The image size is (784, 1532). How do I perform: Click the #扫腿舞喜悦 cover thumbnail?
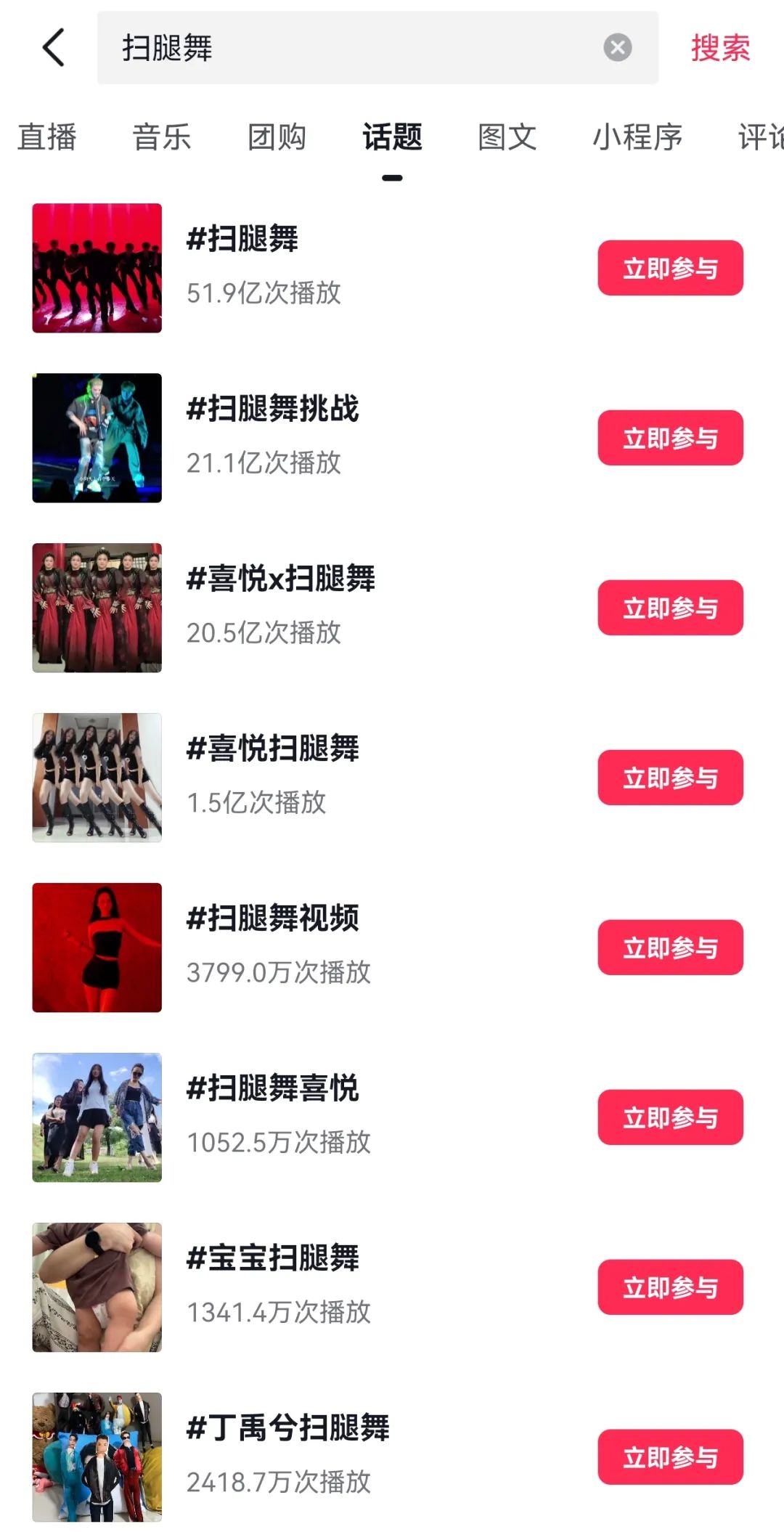(x=97, y=1117)
